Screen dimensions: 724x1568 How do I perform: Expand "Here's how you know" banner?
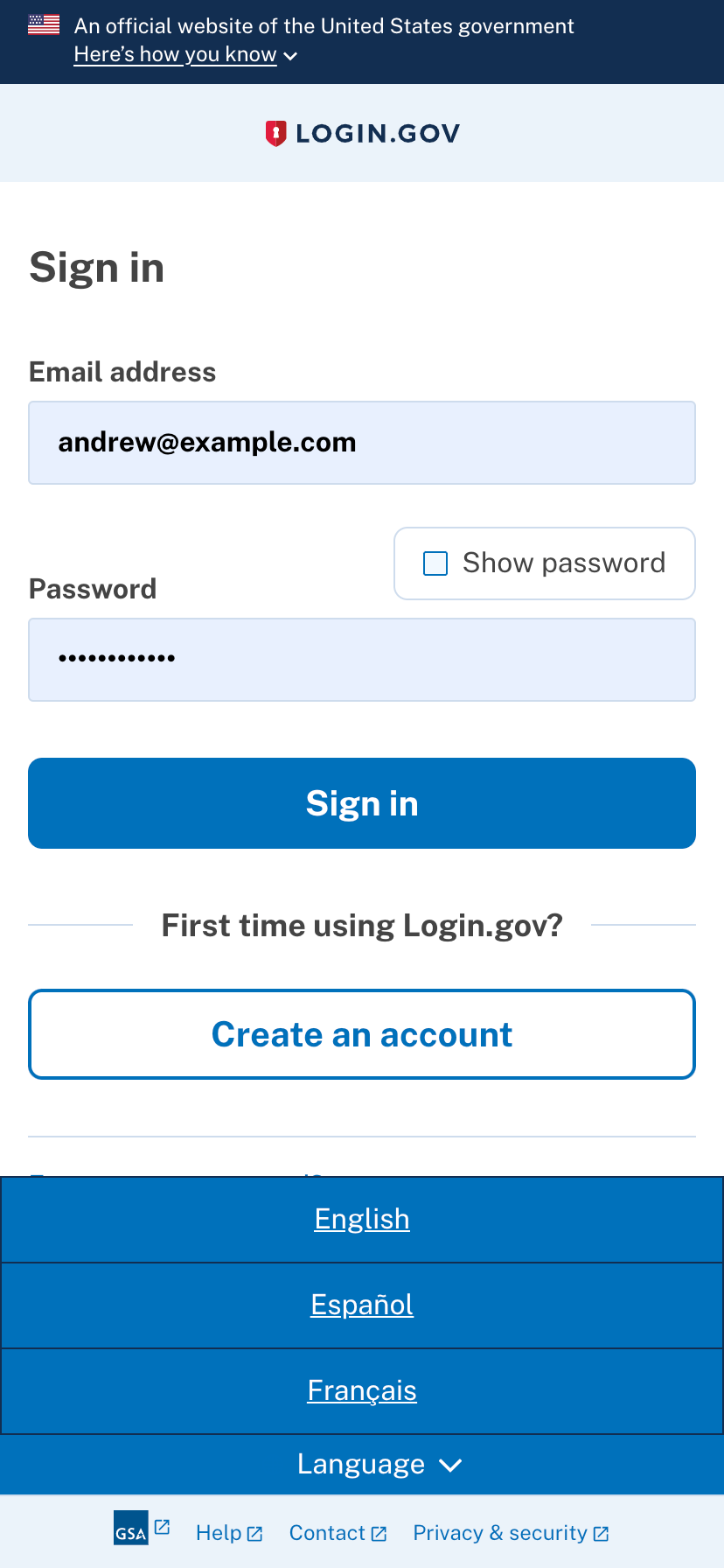(184, 54)
